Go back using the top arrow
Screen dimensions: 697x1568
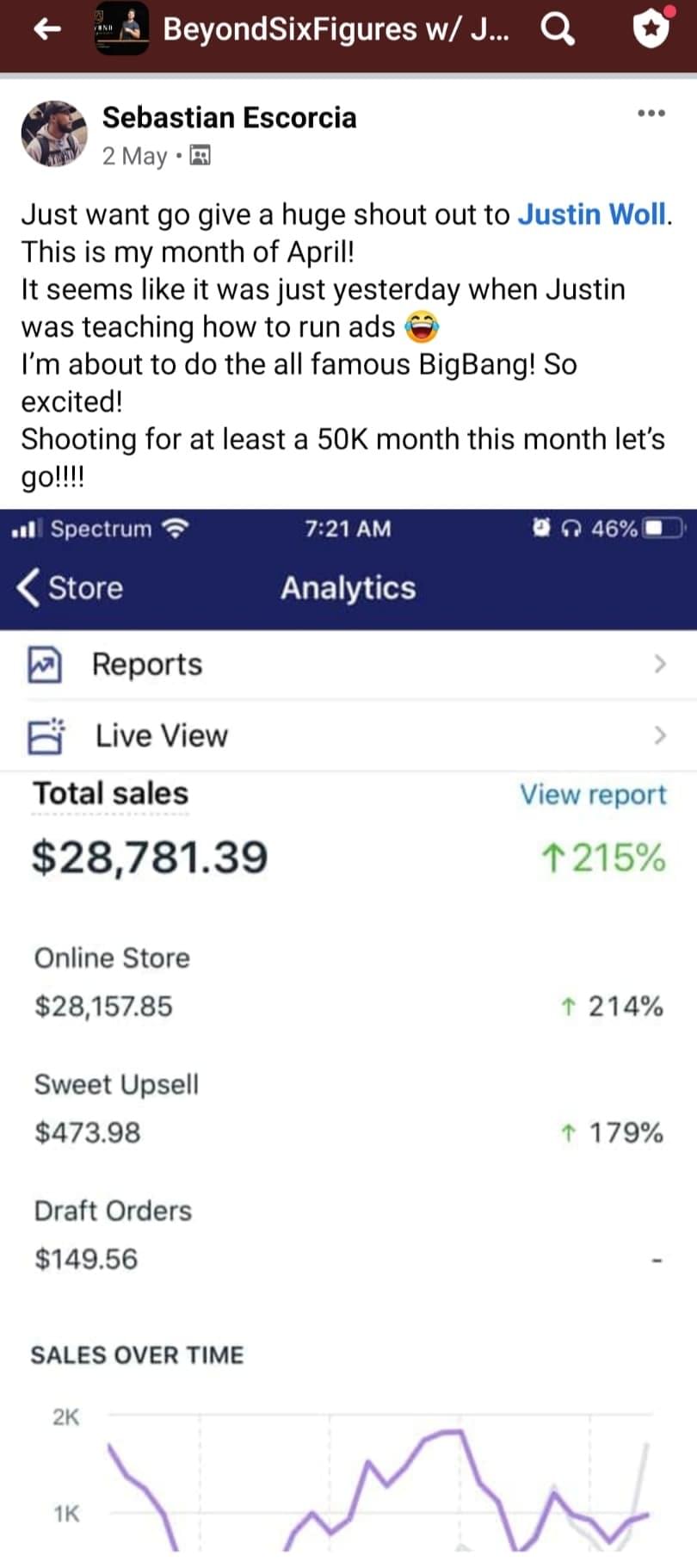(46, 29)
